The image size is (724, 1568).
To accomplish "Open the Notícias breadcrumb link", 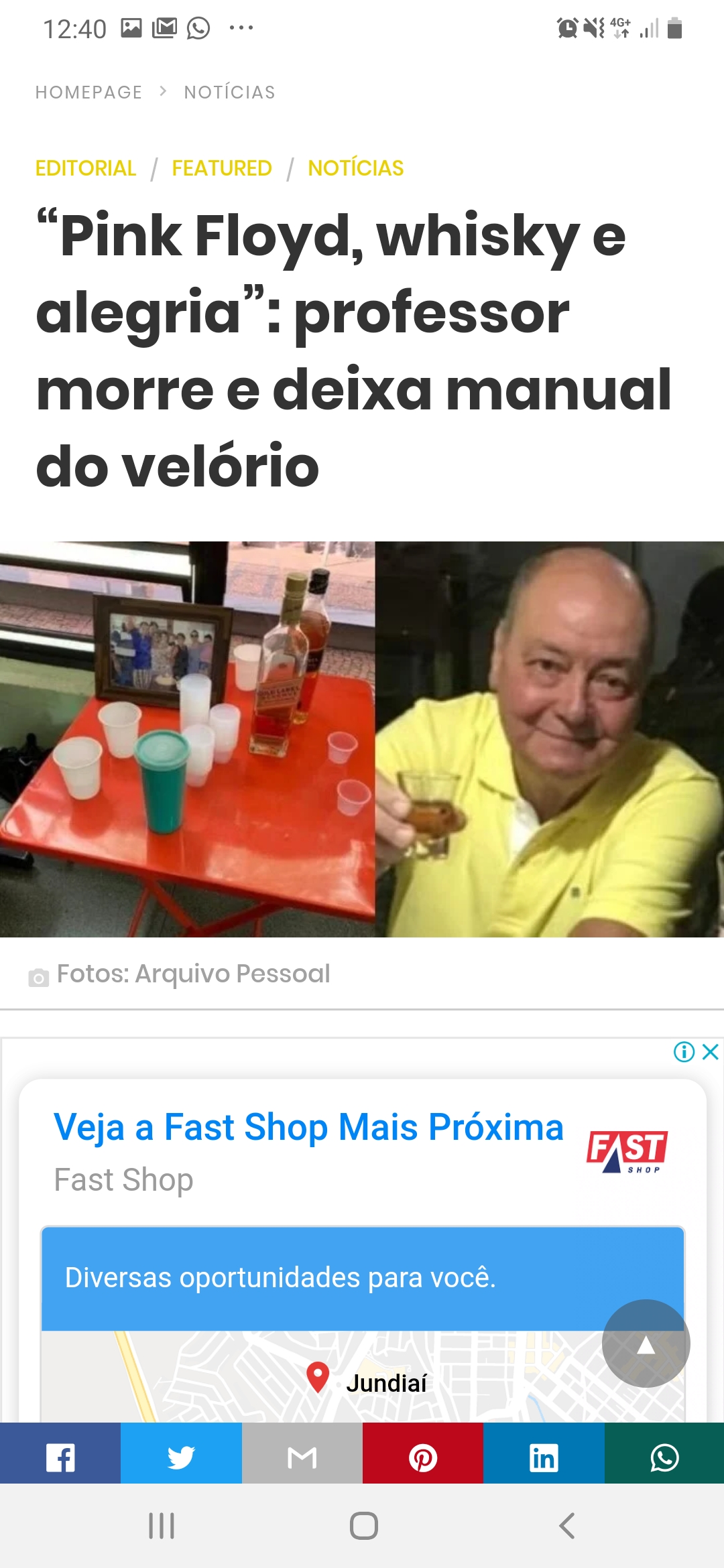I will (x=229, y=92).
